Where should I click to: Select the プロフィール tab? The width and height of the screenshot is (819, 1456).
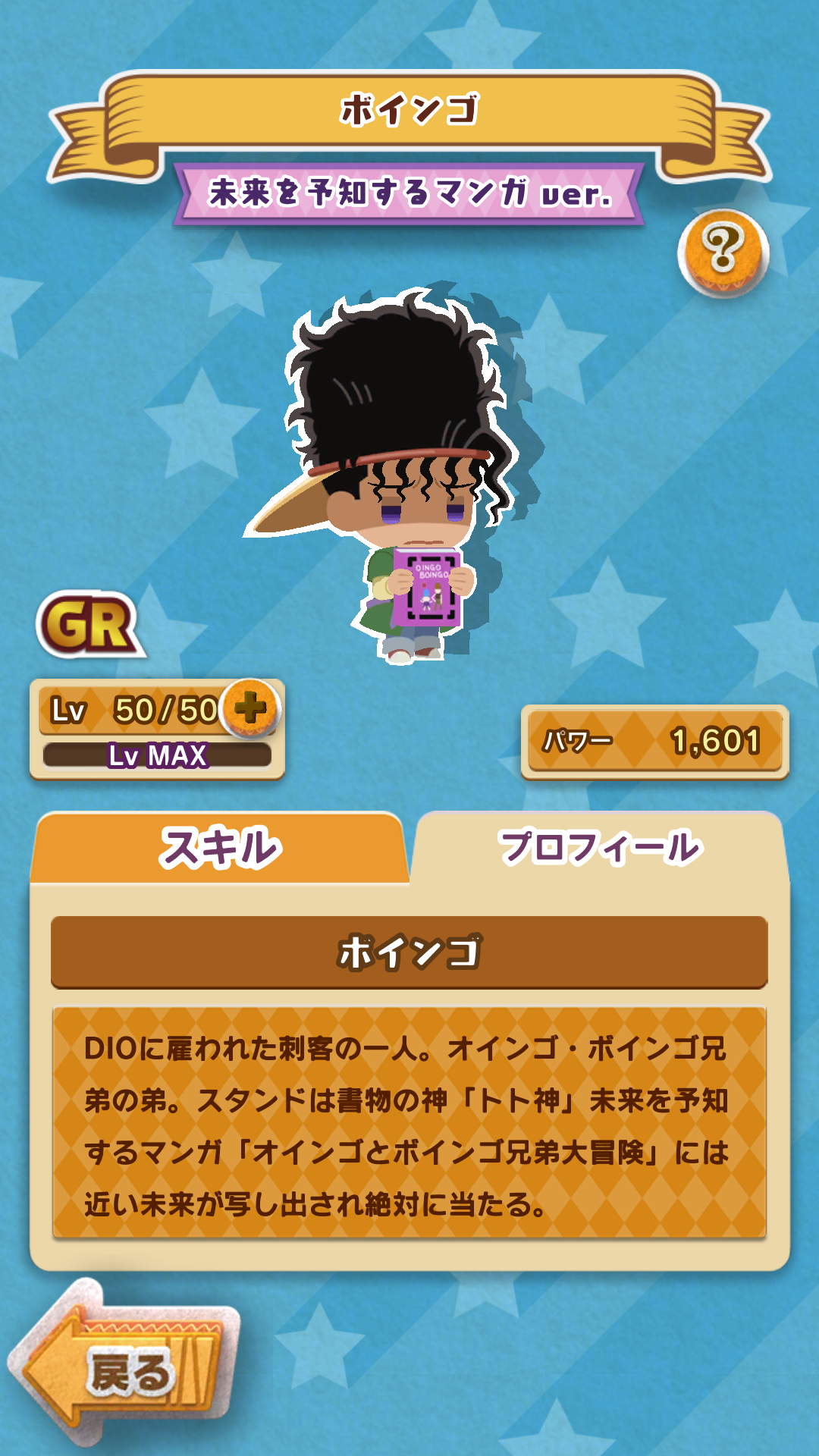tap(599, 847)
